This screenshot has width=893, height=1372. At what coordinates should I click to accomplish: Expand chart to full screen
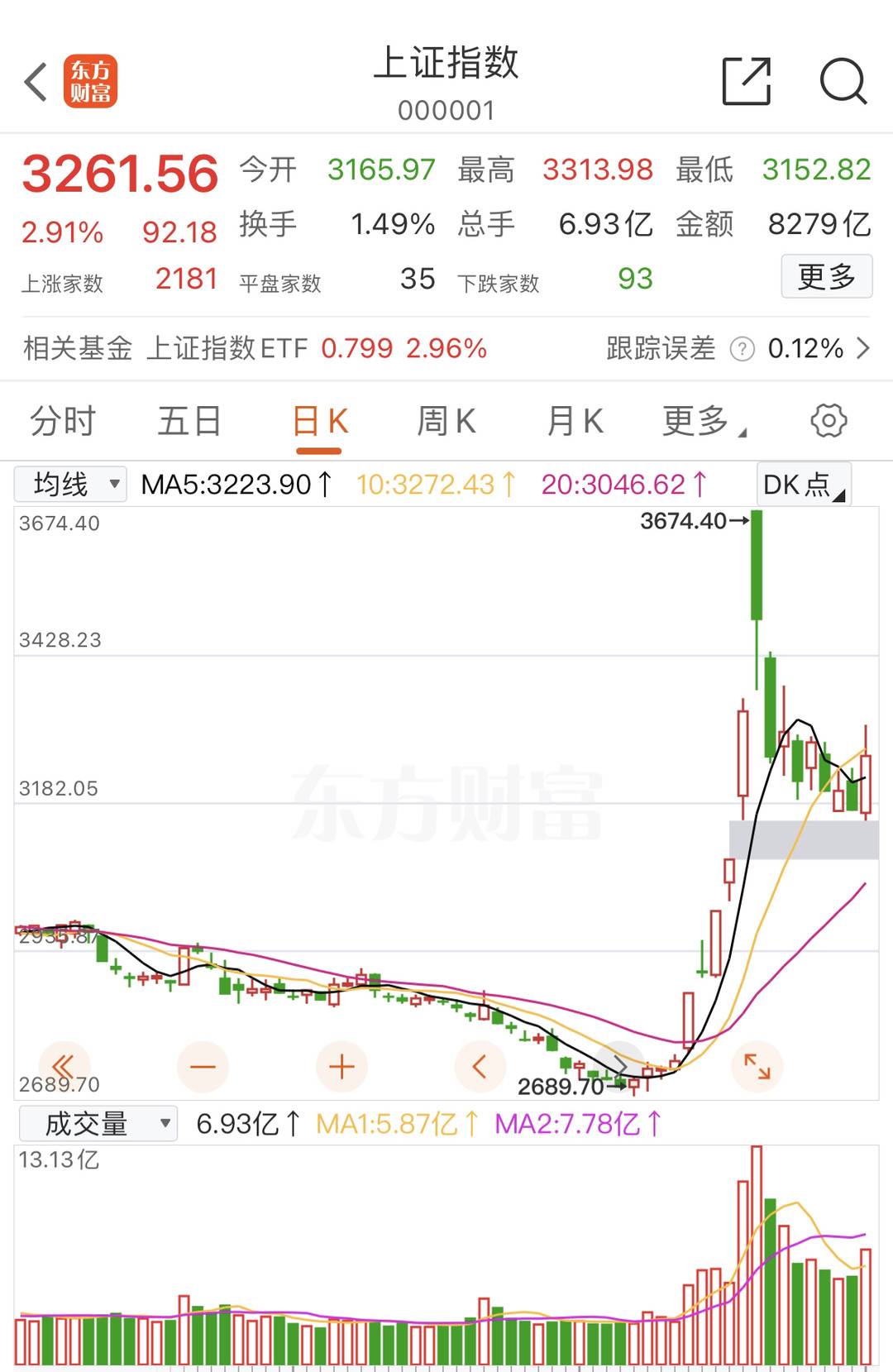coord(757,1067)
